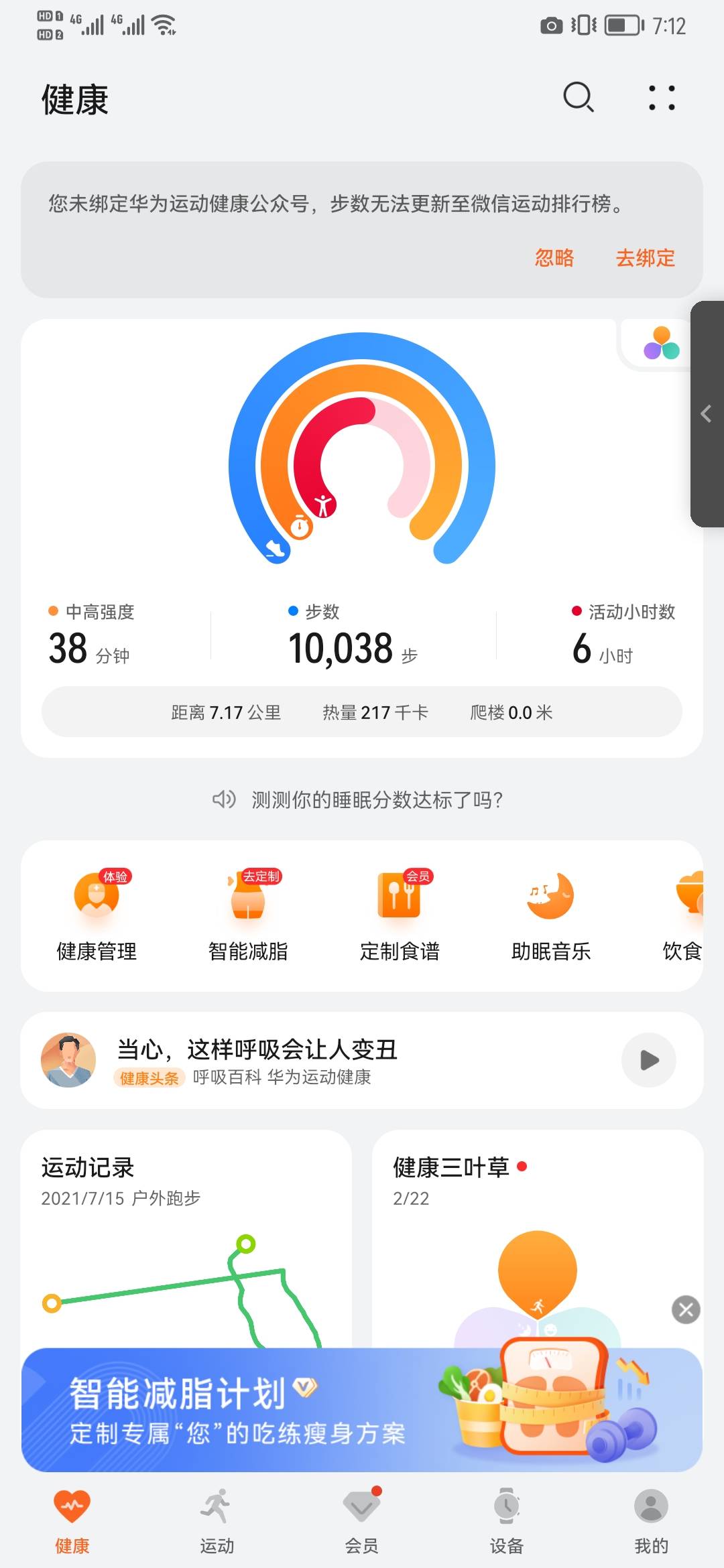The image size is (724, 1568).
Task: Tap the camera icon in the status bar
Action: (x=552, y=25)
